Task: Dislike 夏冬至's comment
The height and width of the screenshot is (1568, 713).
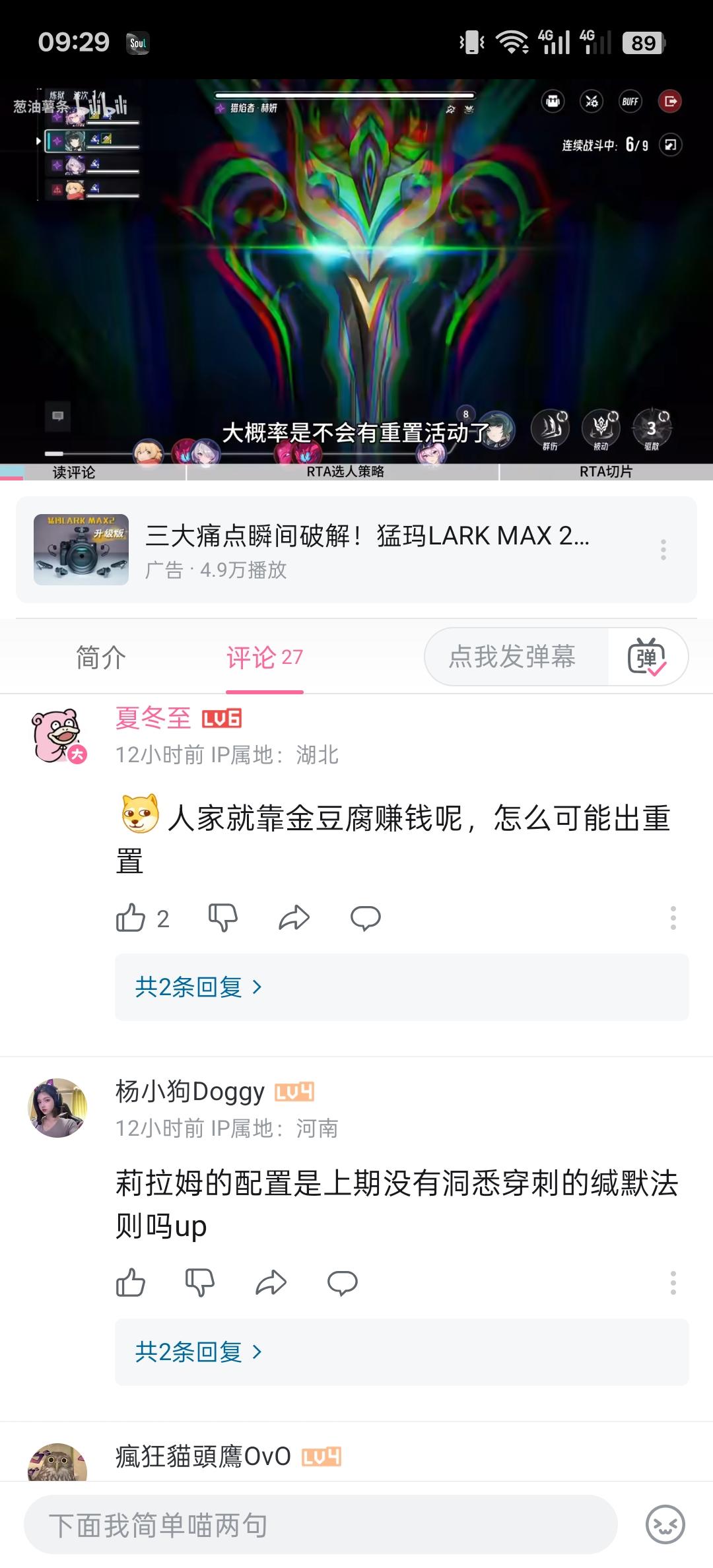Action: (222, 918)
